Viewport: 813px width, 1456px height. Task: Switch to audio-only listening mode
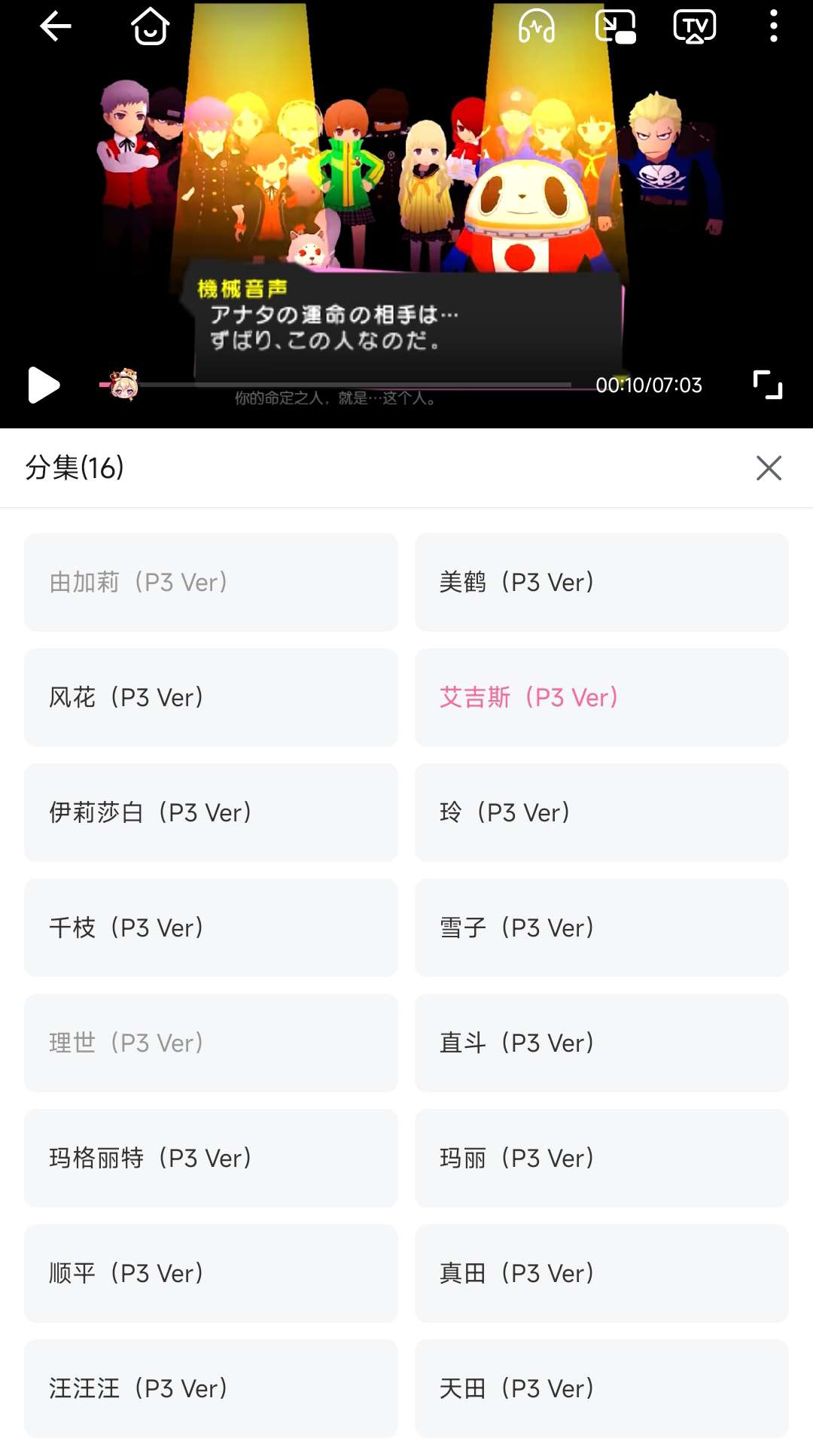point(537,26)
